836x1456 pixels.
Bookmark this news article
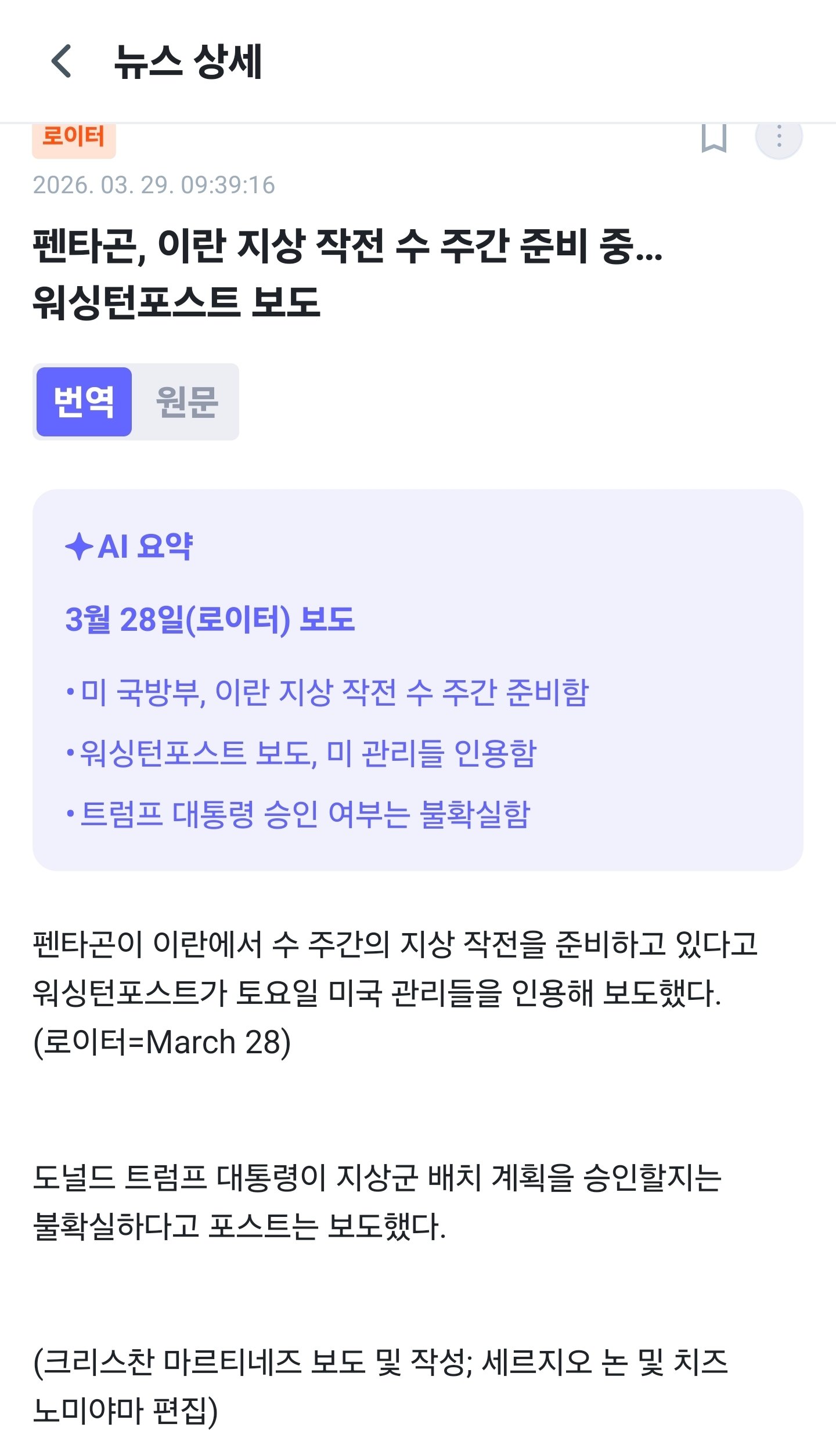pyautogui.click(x=714, y=138)
